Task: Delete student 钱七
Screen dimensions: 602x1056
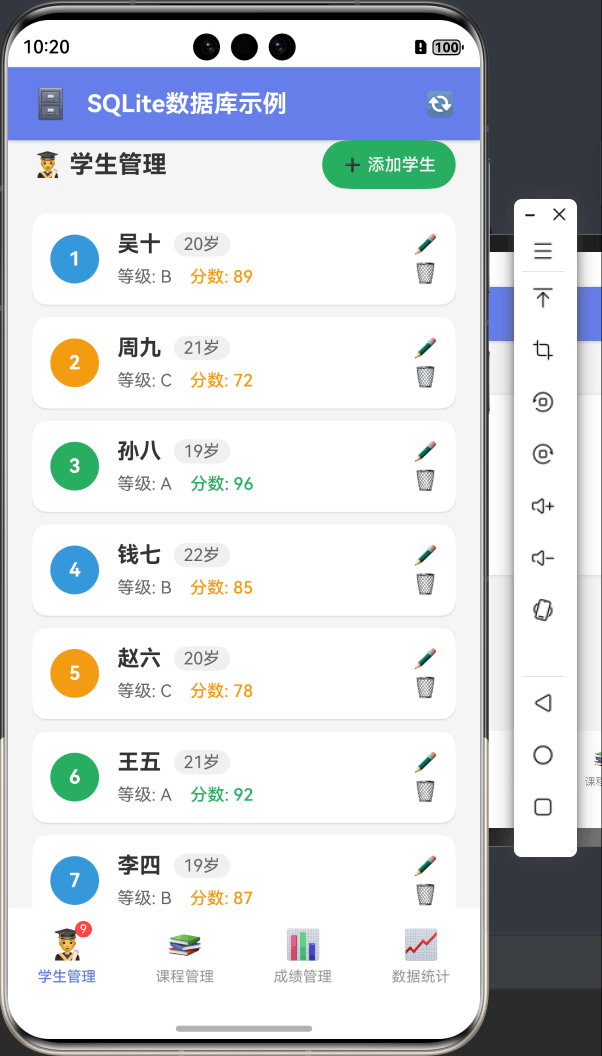Action: (x=425, y=583)
